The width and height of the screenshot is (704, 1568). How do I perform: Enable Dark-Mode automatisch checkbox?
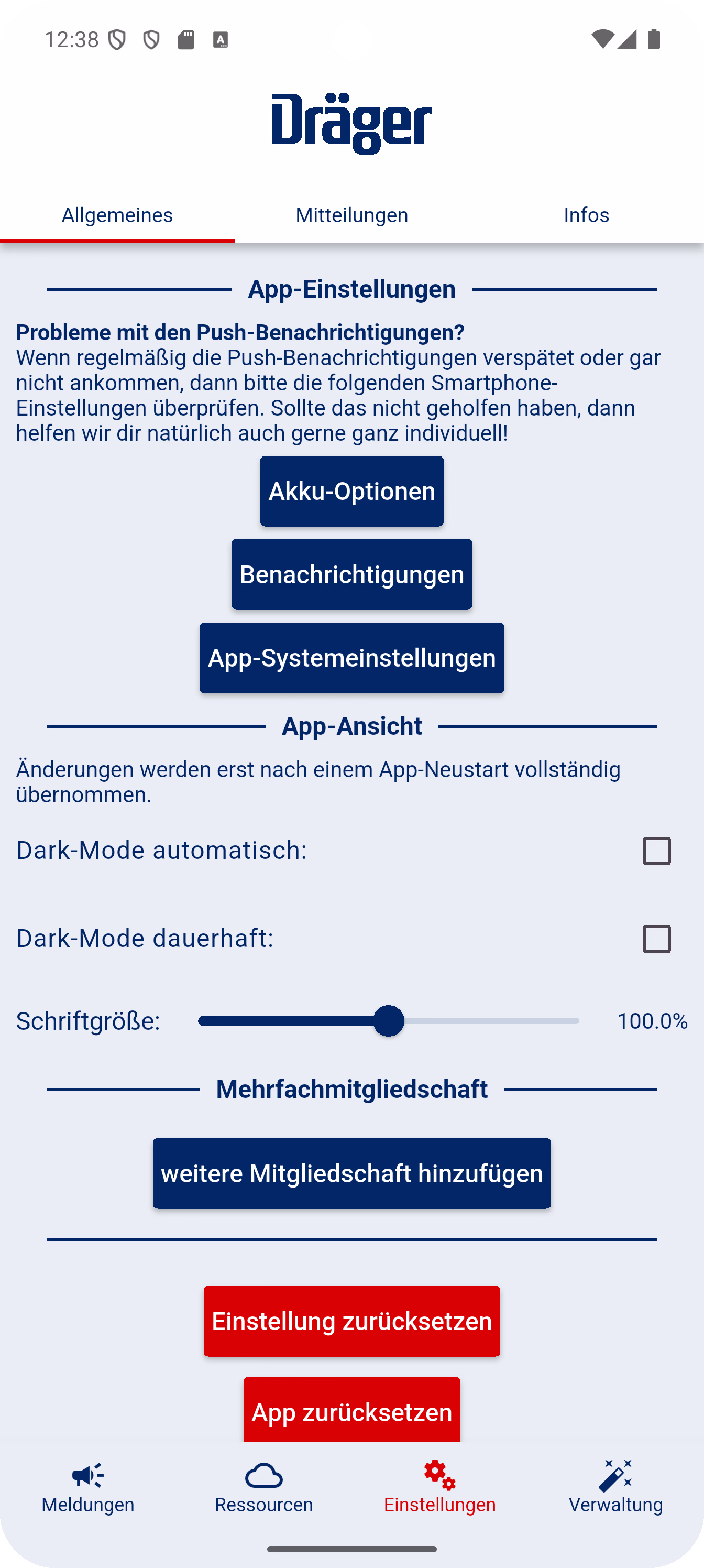[x=656, y=851]
